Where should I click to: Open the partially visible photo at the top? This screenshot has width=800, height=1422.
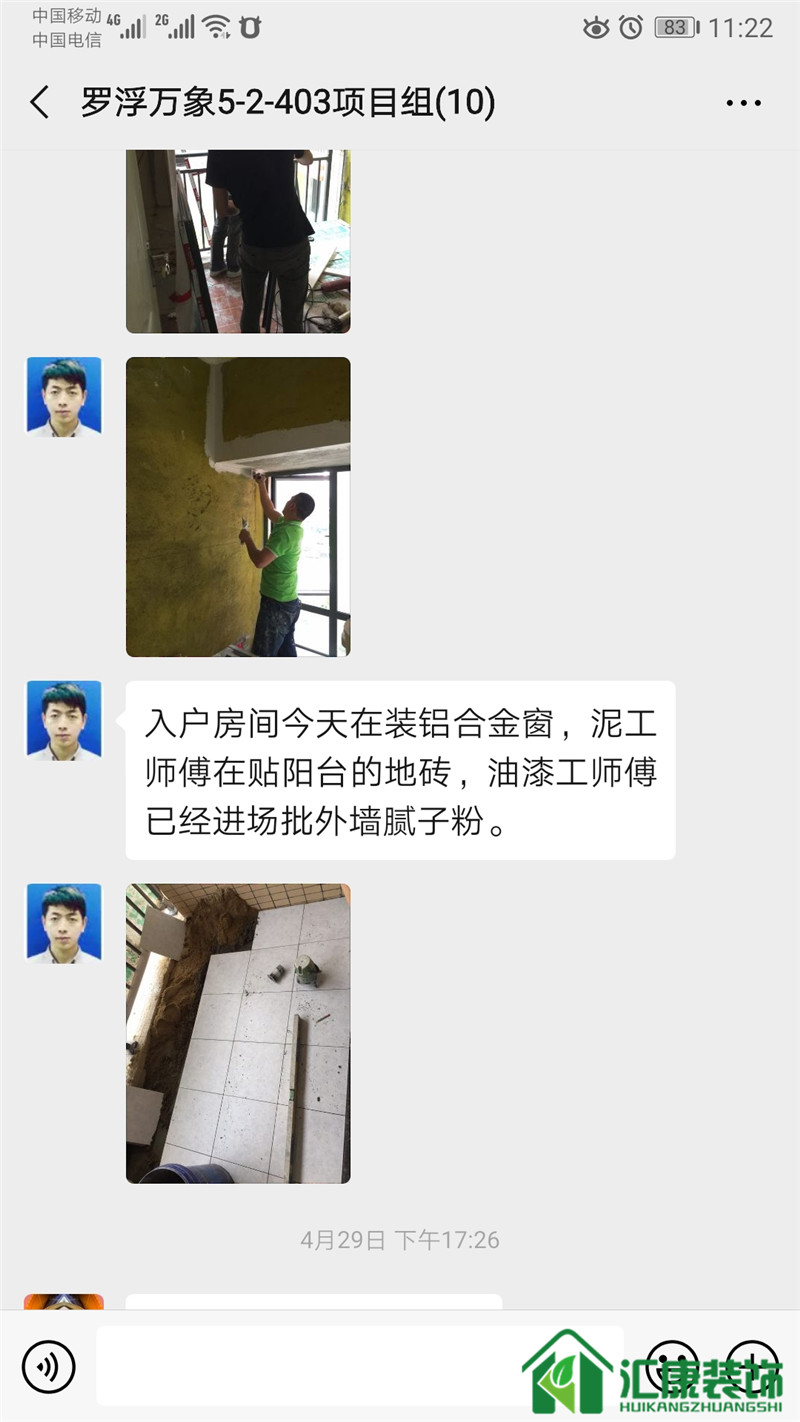(238, 241)
